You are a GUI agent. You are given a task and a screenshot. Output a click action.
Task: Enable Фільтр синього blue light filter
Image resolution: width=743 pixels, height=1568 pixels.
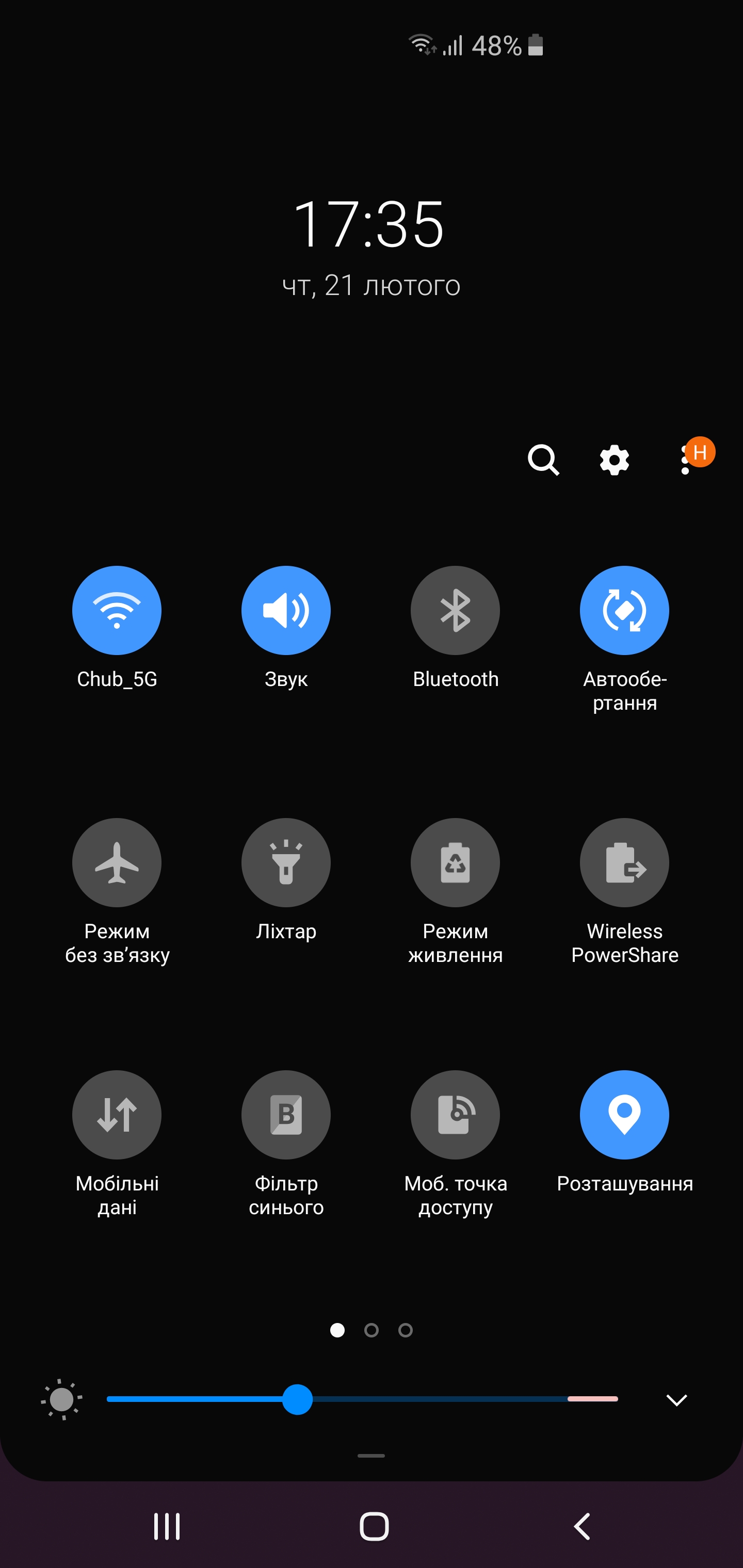pyautogui.click(x=286, y=1114)
